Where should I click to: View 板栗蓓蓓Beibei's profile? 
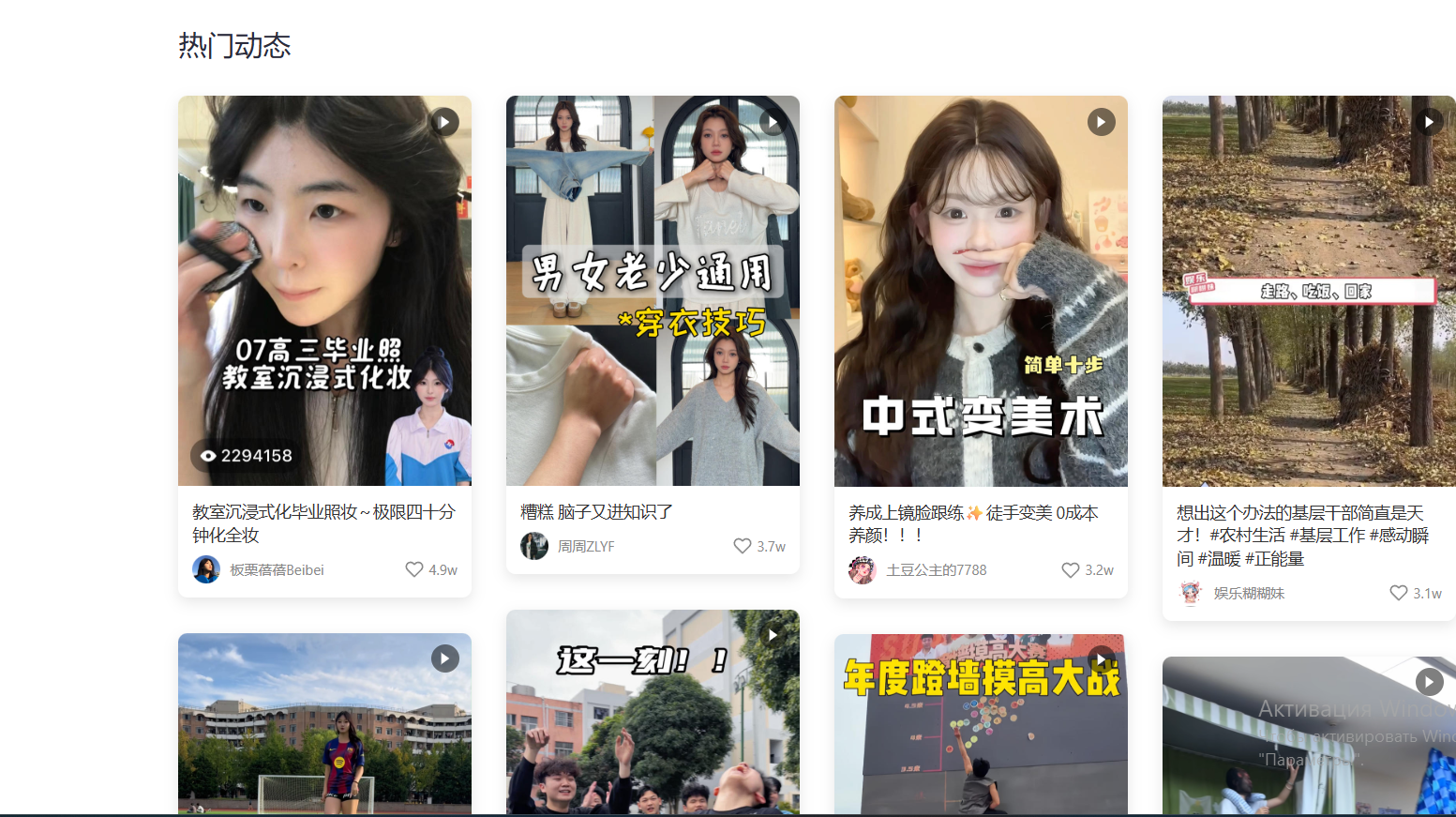click(277, 570)
